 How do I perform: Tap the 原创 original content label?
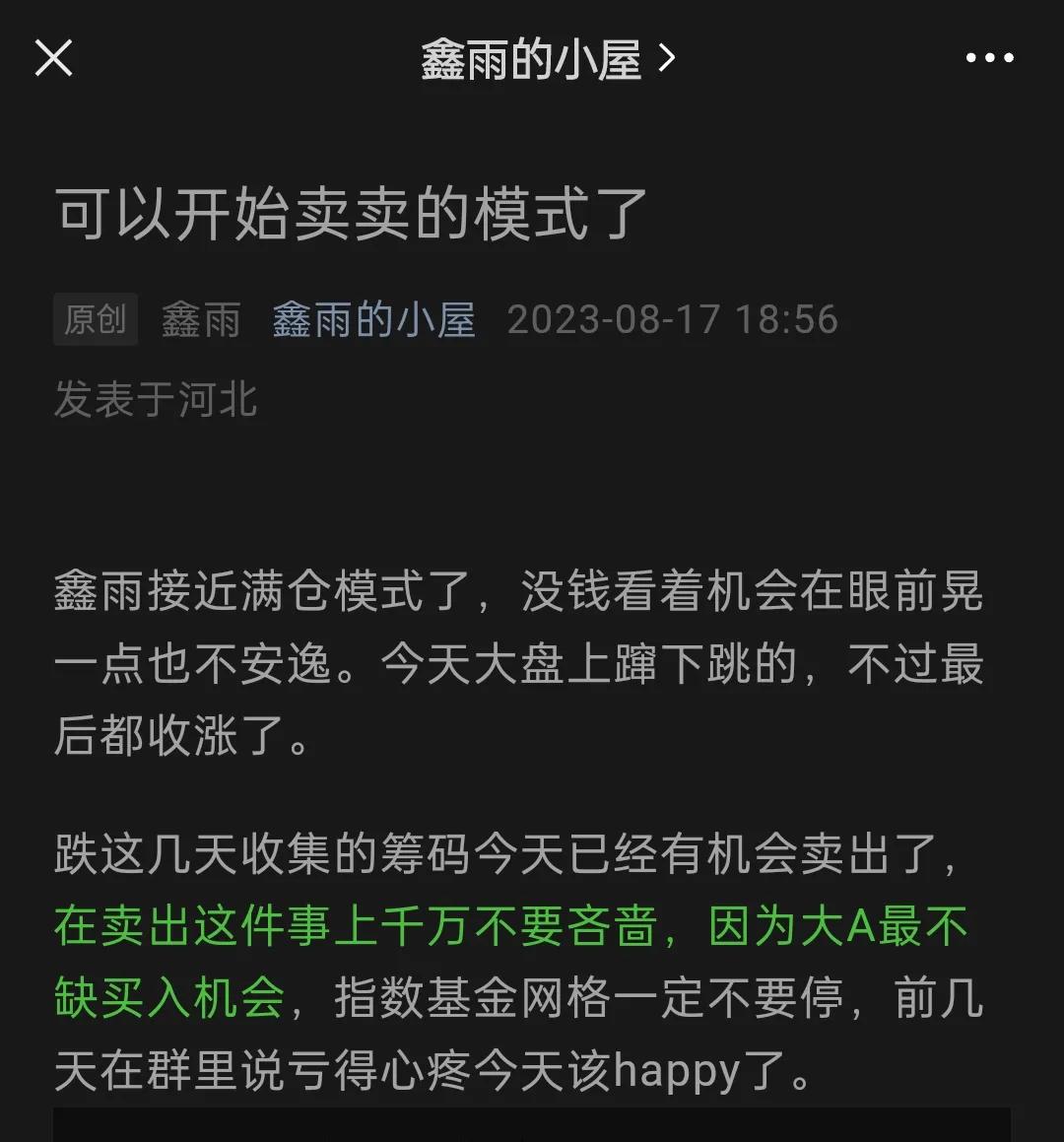tap(96, 318)
